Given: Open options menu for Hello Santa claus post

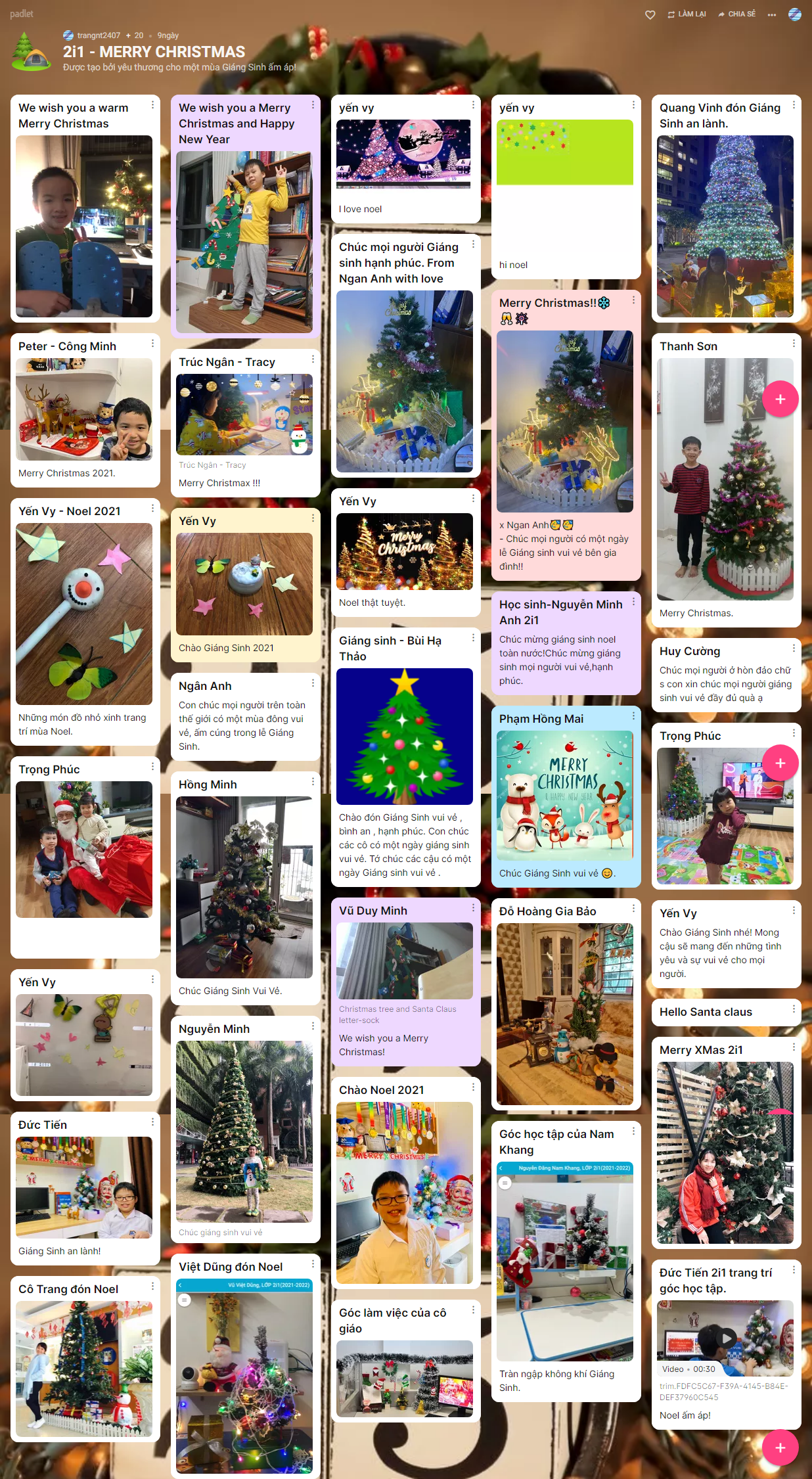Looking at the screenshot, I should click(x=794, y=1009).
